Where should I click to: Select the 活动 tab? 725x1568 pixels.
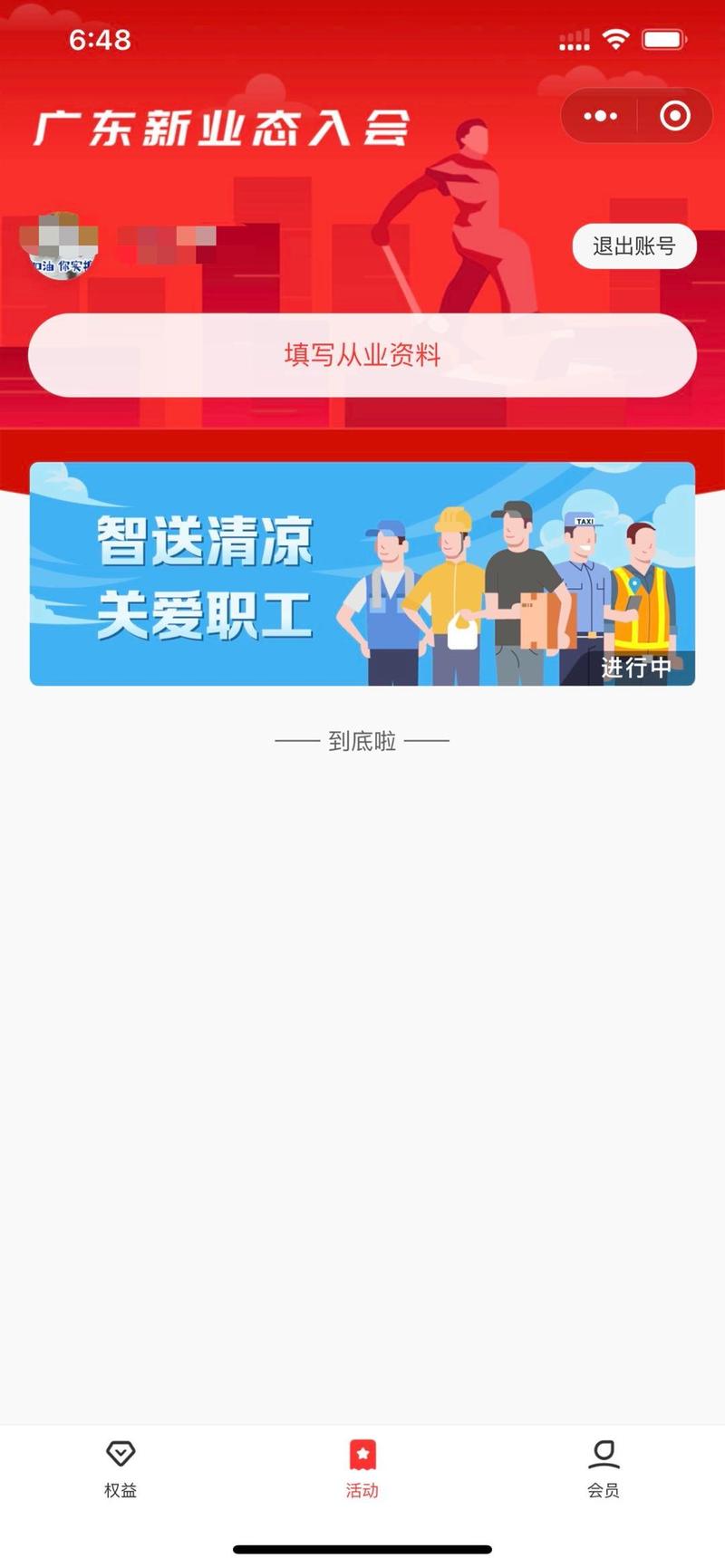pos(362,1468)
